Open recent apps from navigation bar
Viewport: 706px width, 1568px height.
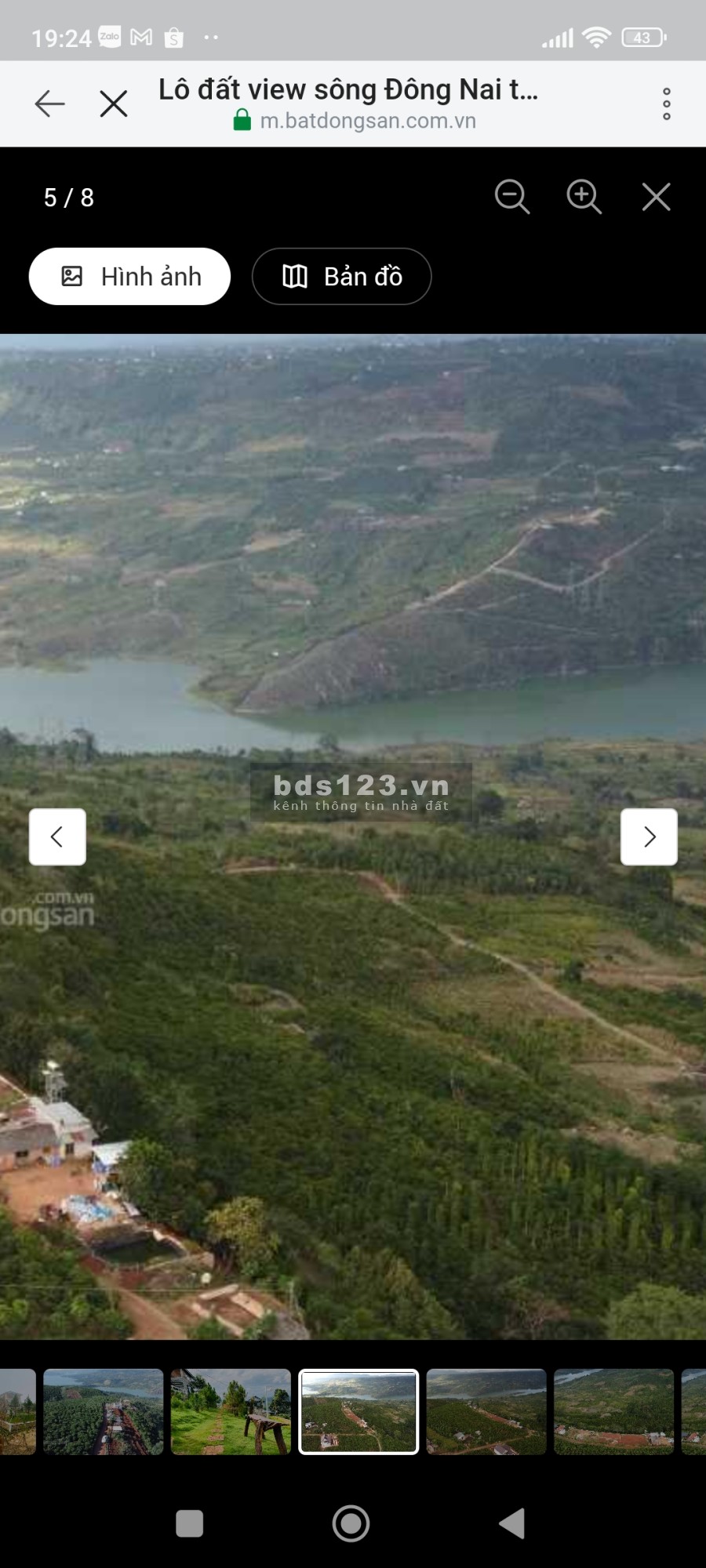tap(190, 1523)
